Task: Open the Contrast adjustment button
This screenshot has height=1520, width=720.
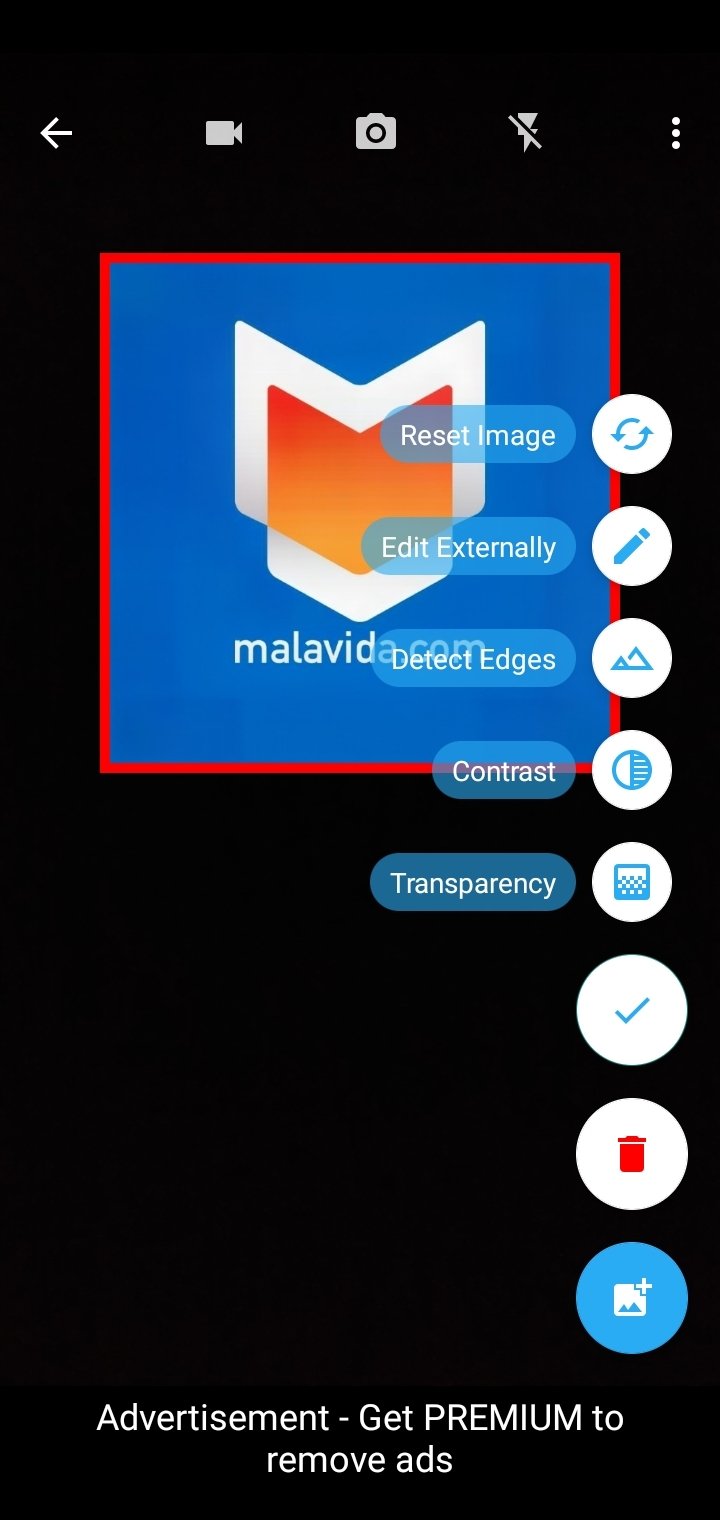Action: click(632, 771)
